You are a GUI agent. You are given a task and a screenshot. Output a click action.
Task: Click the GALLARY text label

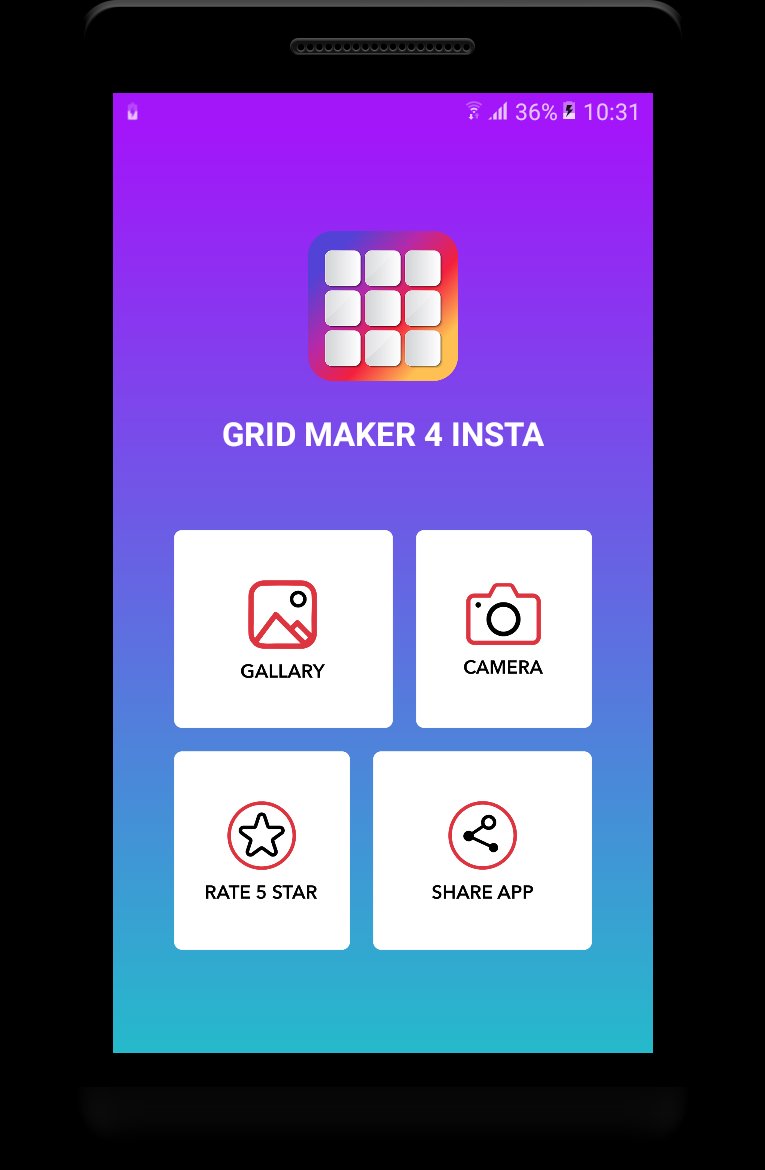[282, 671]
